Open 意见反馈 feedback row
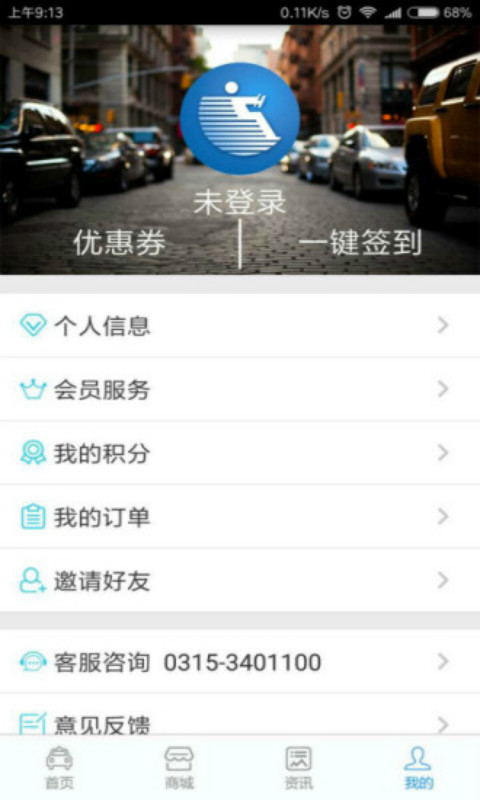This screenshot has height=800, width=480. click(x=240, y=714)
